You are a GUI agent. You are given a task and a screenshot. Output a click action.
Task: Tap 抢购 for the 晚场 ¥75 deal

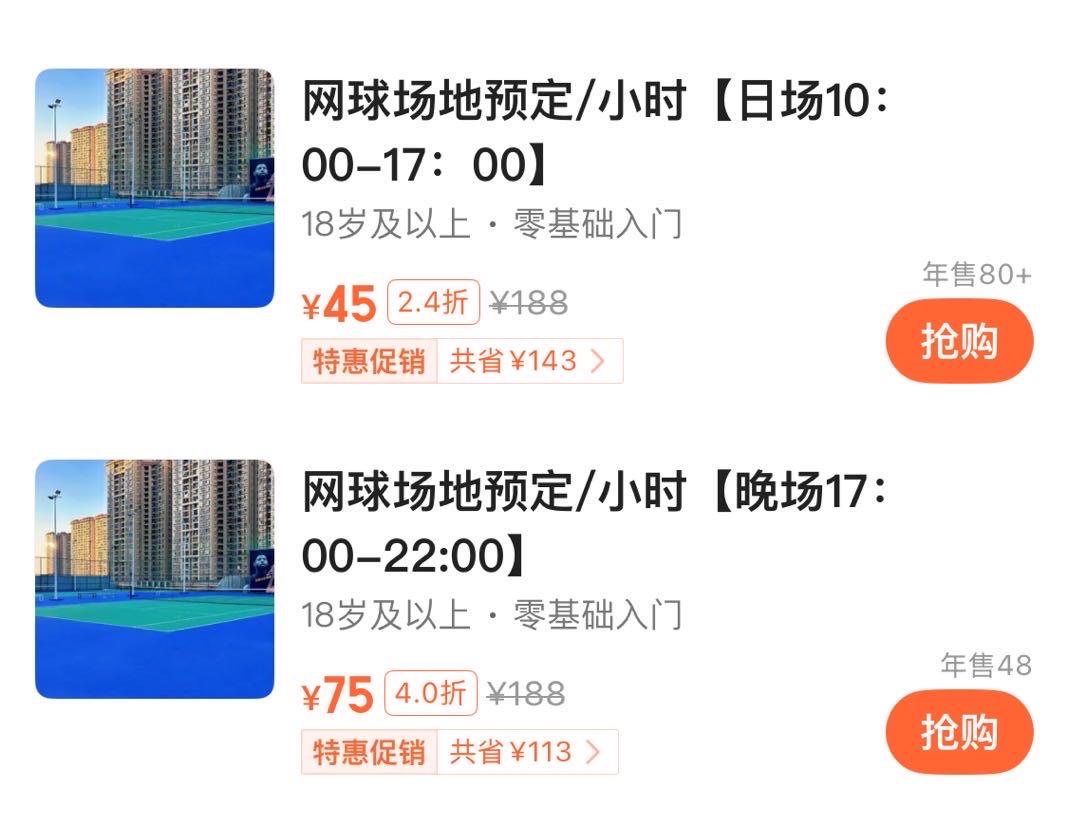tap(958, 732)
